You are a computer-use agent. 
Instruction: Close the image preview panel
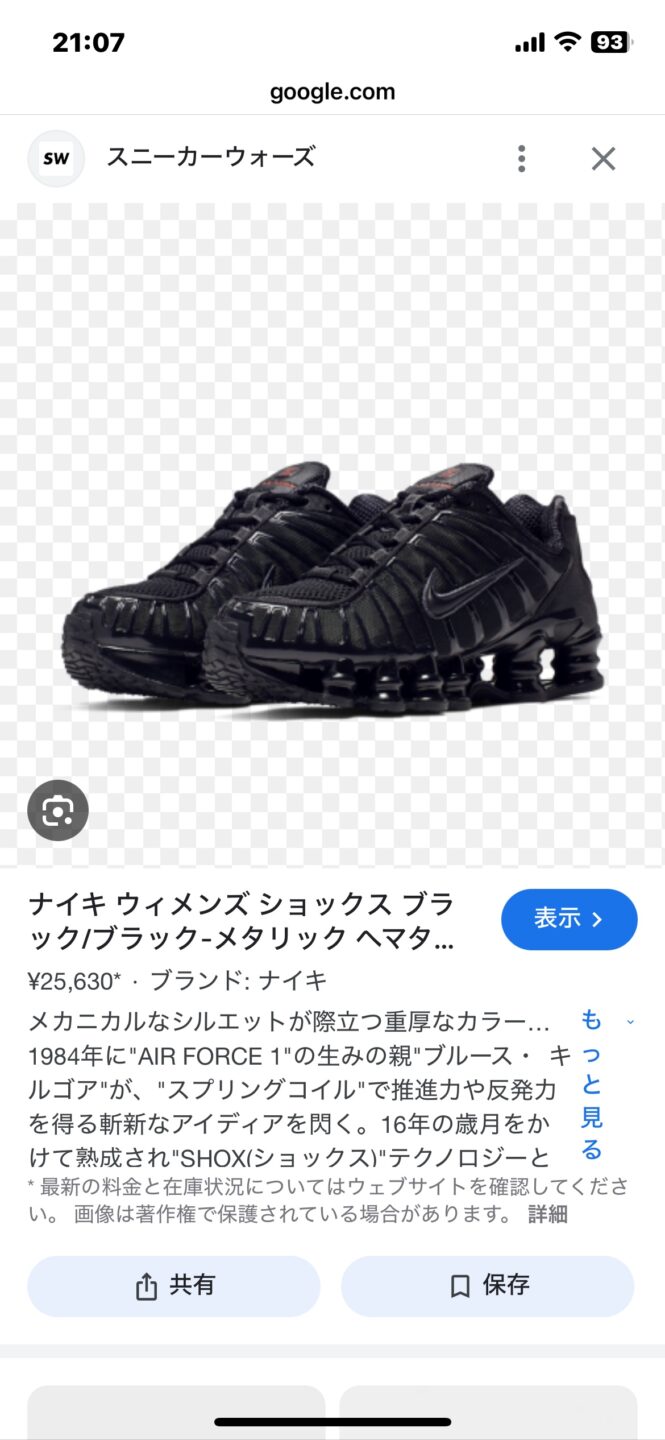point(603,158)
